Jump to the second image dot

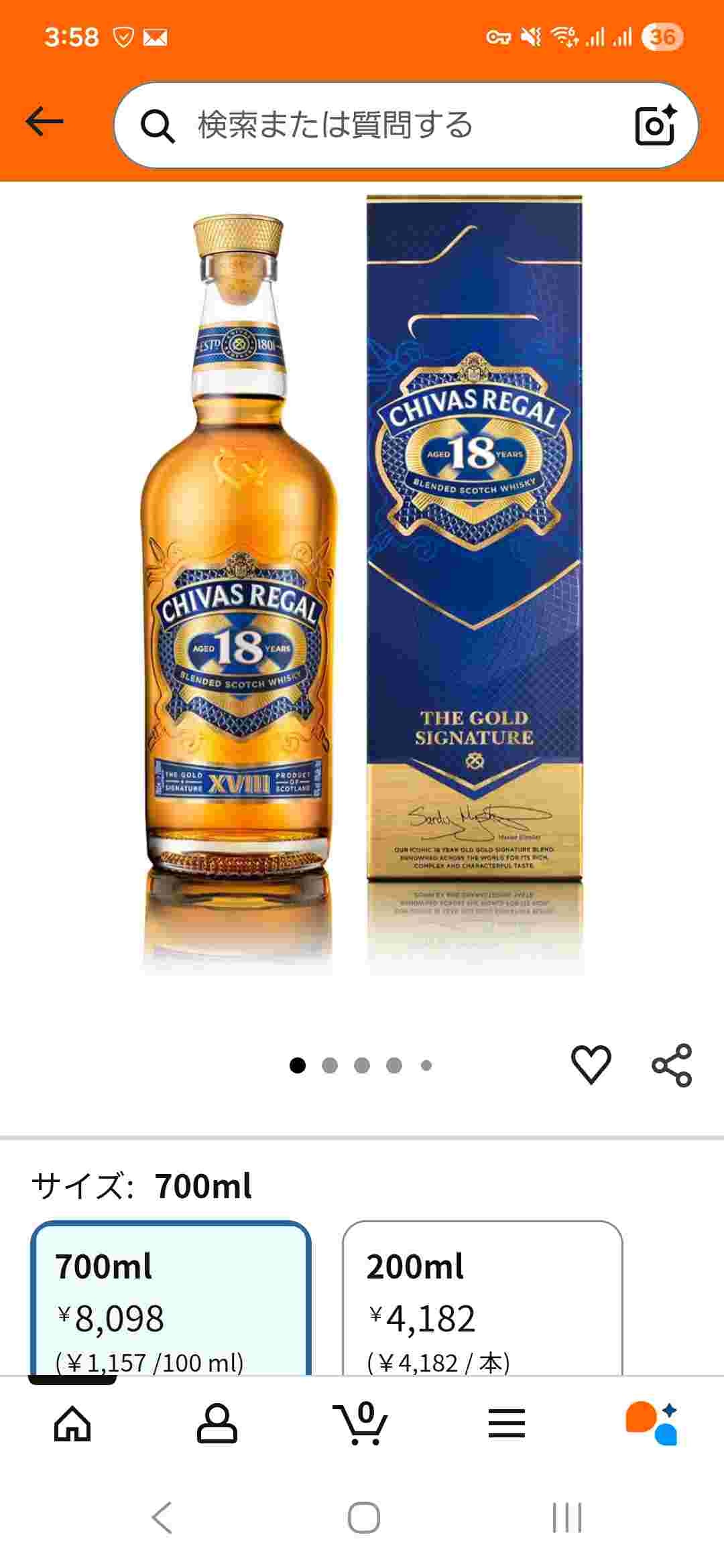tap(329, 1065)
